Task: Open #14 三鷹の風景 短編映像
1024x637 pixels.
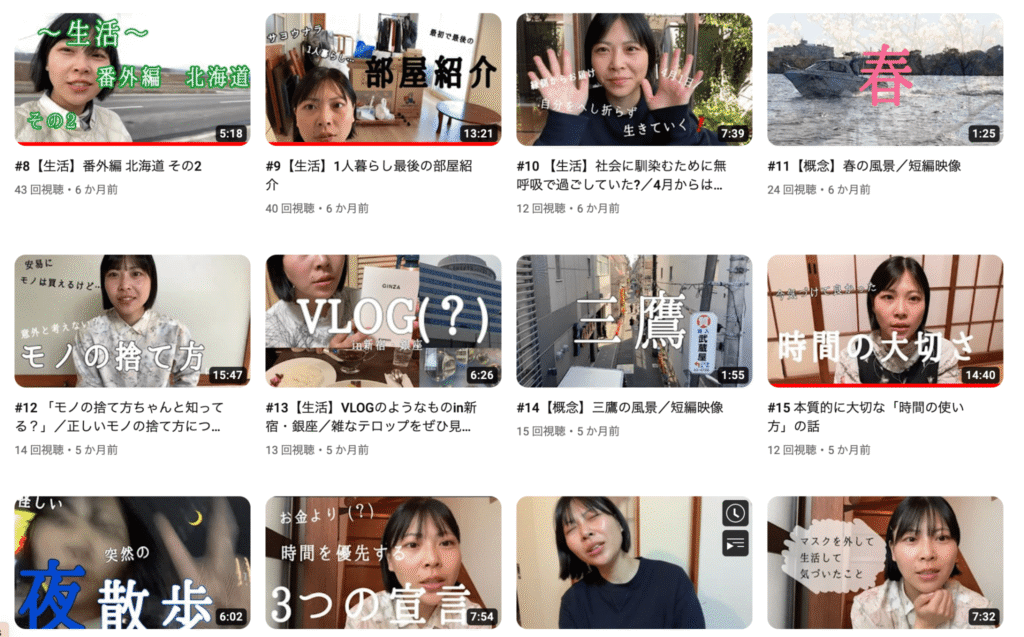Action: [634, 320]
